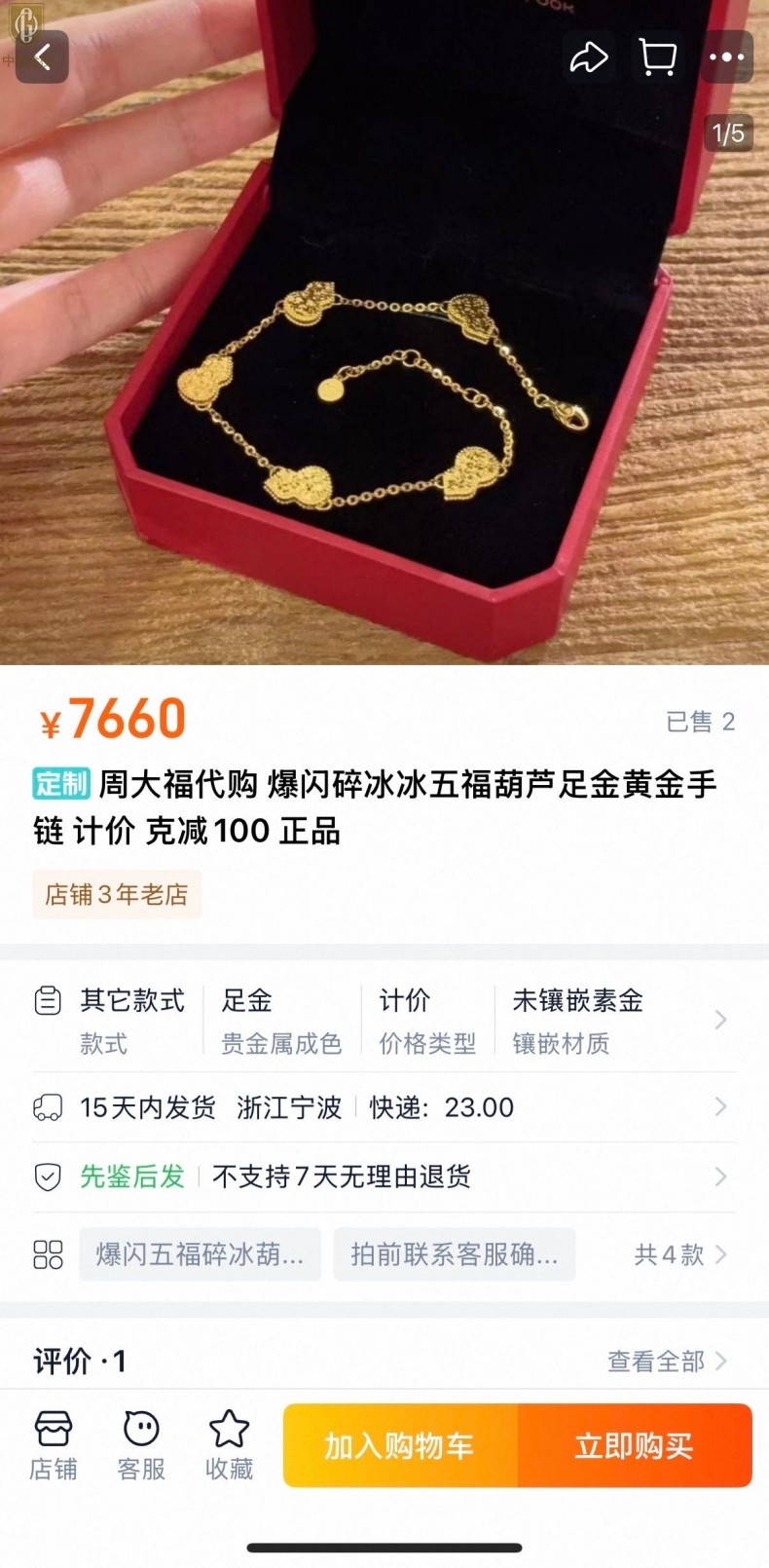The image size is (769, 1568).
Task: Tap 加入购物车 to add to cart
Action: click(400, 1446)
